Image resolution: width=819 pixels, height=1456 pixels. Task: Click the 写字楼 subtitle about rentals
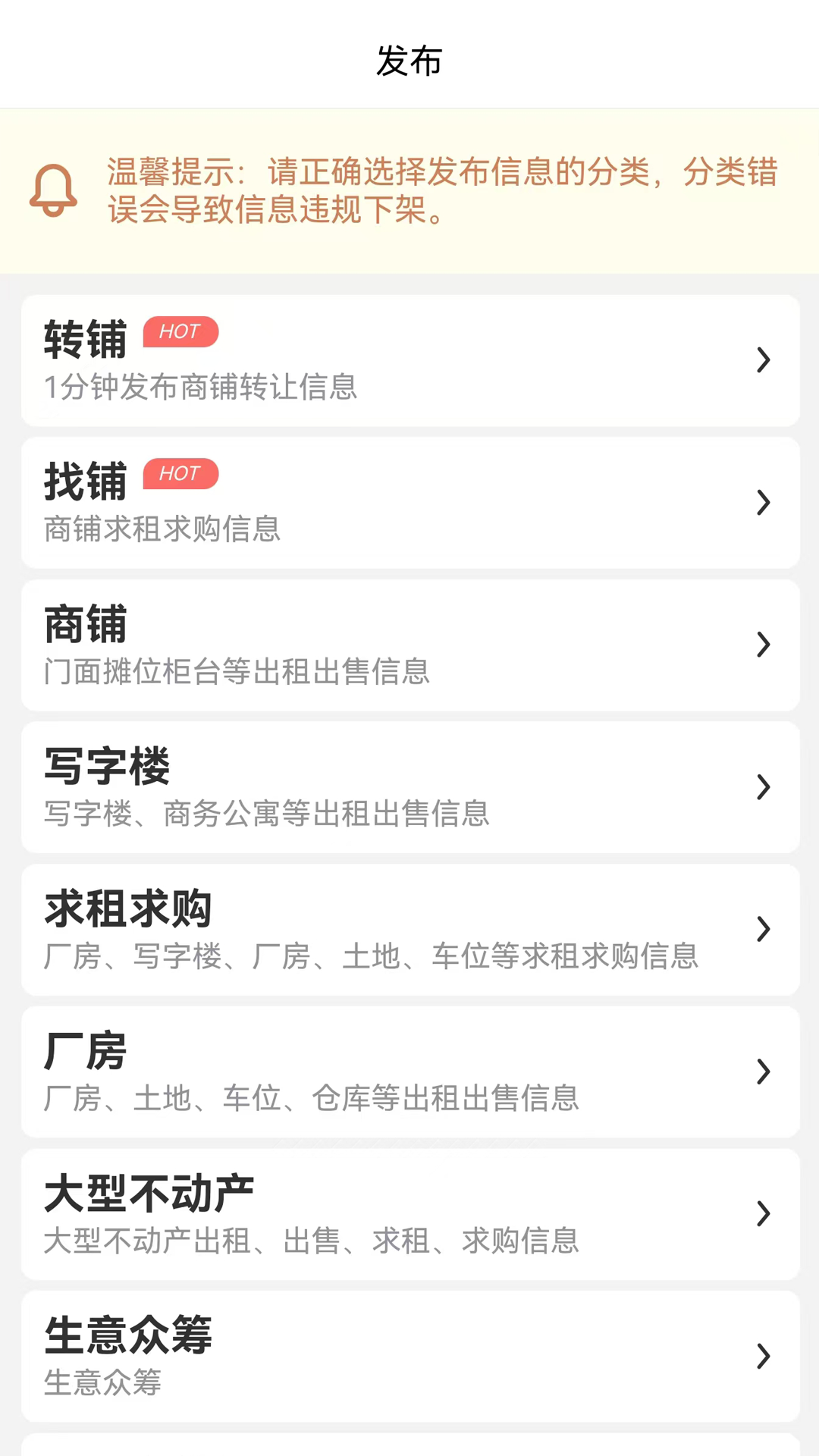click(266, 814)
